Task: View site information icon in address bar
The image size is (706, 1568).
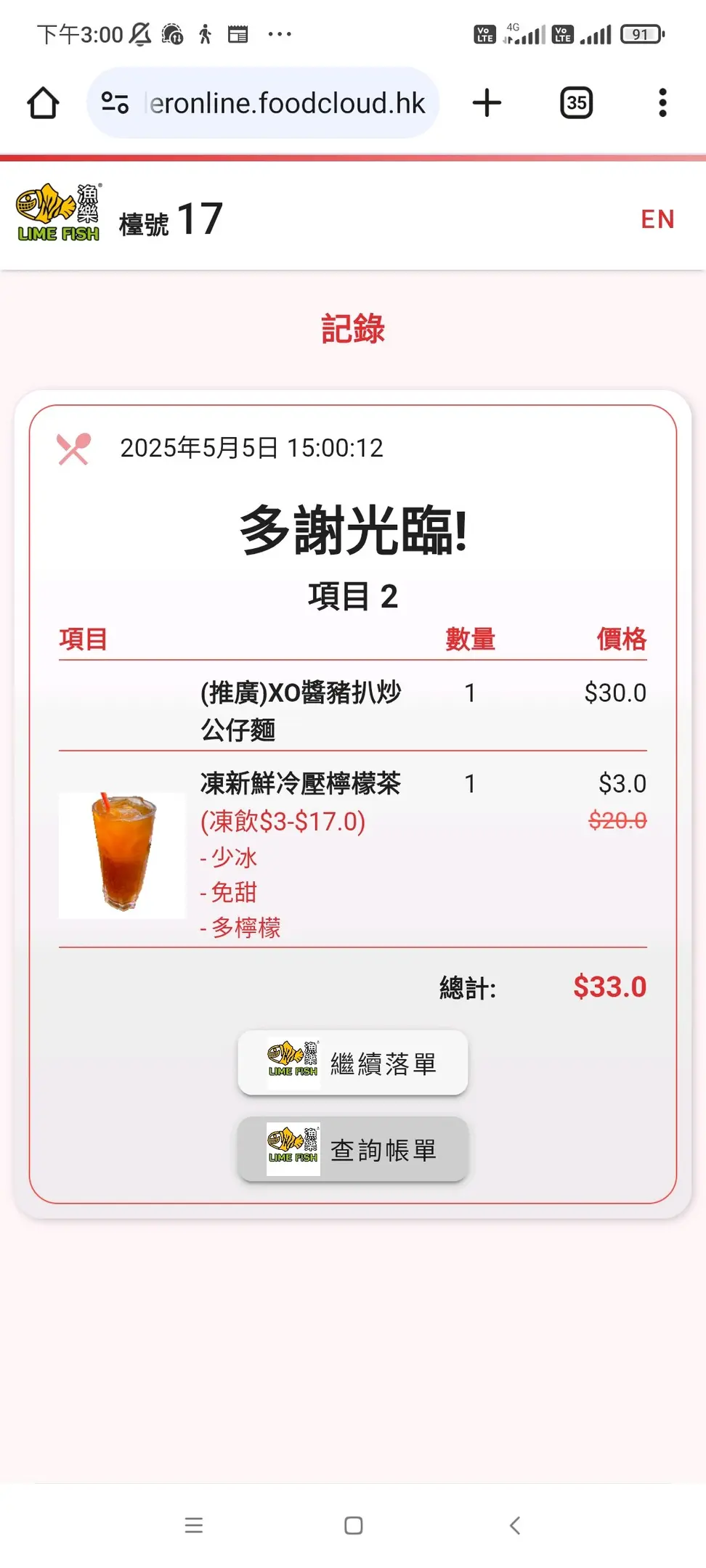Action: click(x=115, y=103)
